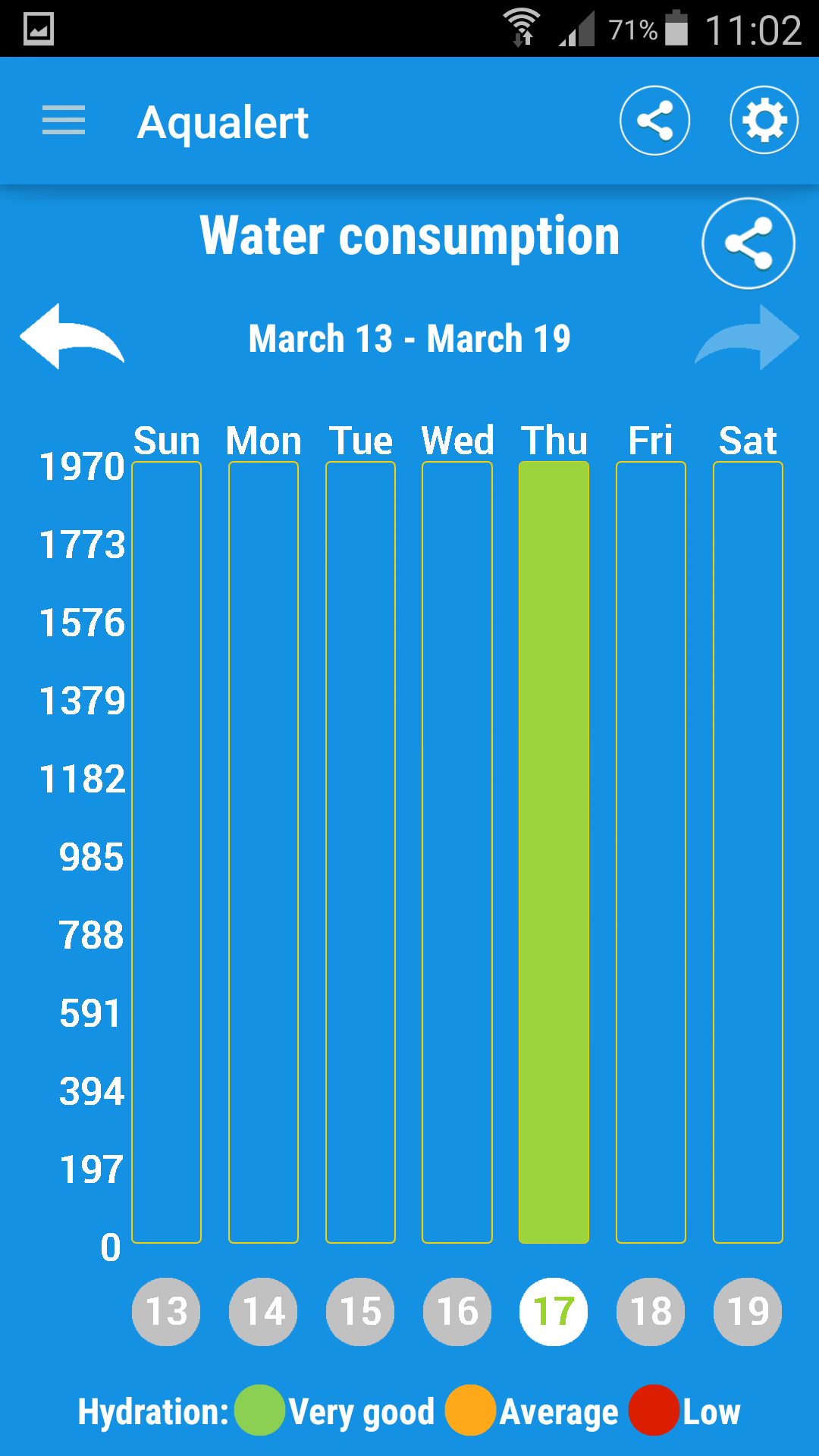
Task: Tap the share icon in the app bar
Action: [654, 121]
